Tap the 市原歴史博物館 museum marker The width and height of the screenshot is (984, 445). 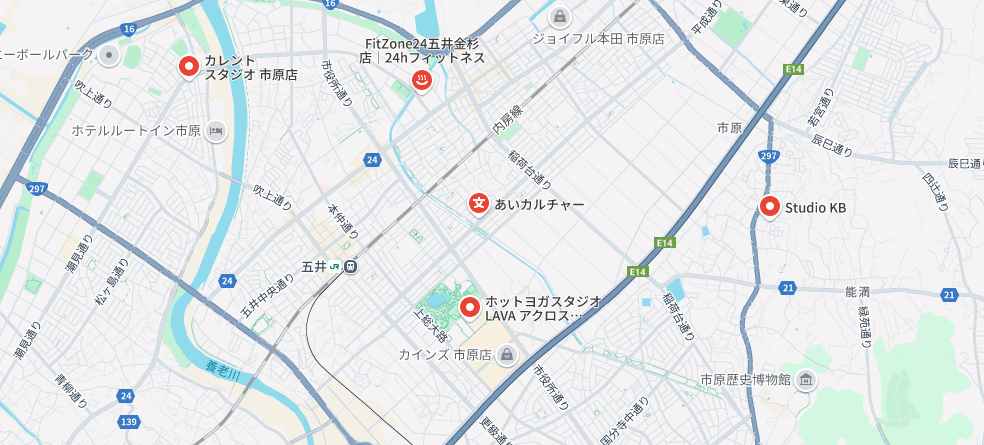806,379
